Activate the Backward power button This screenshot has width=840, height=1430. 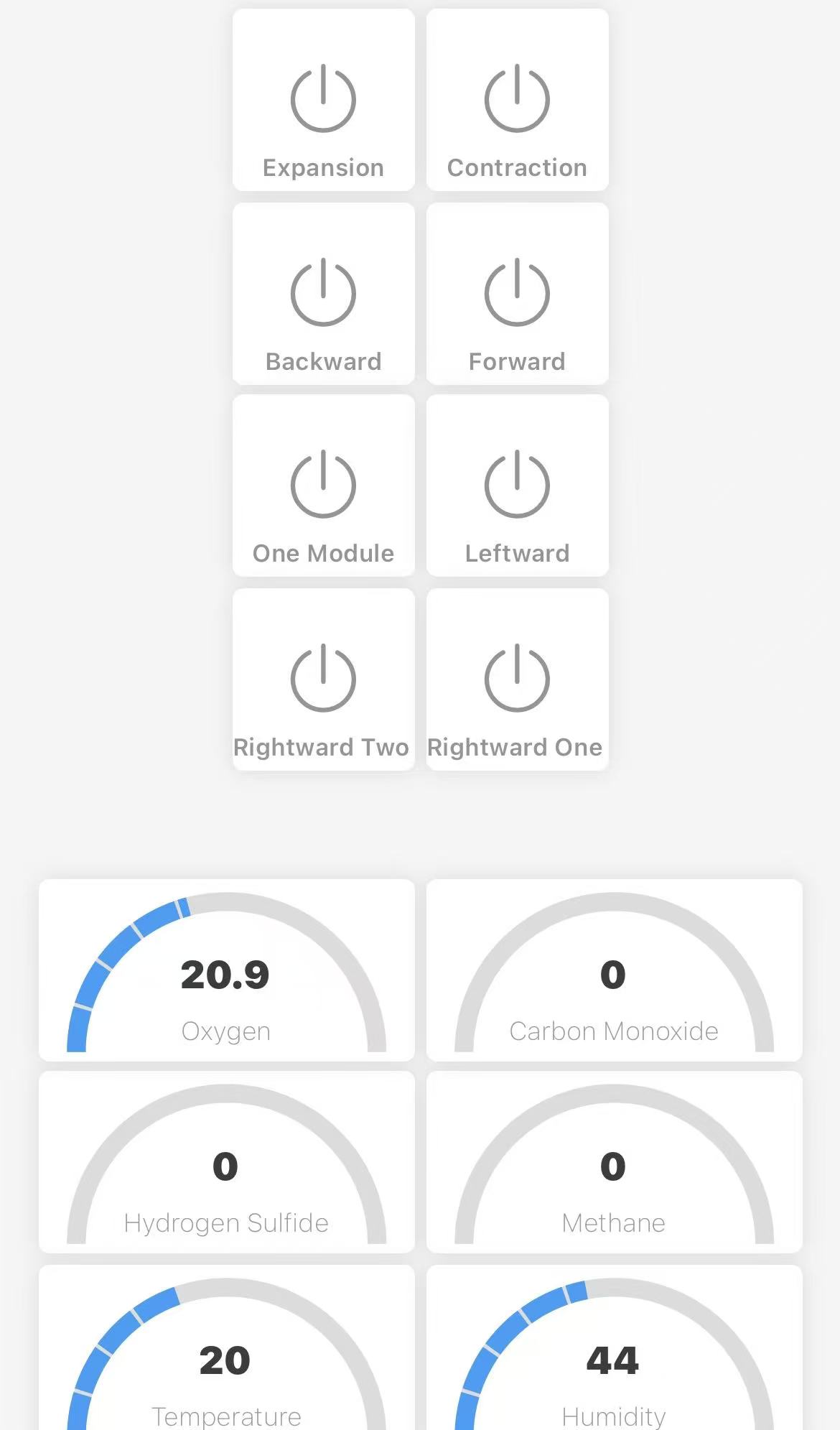(323, 293)
